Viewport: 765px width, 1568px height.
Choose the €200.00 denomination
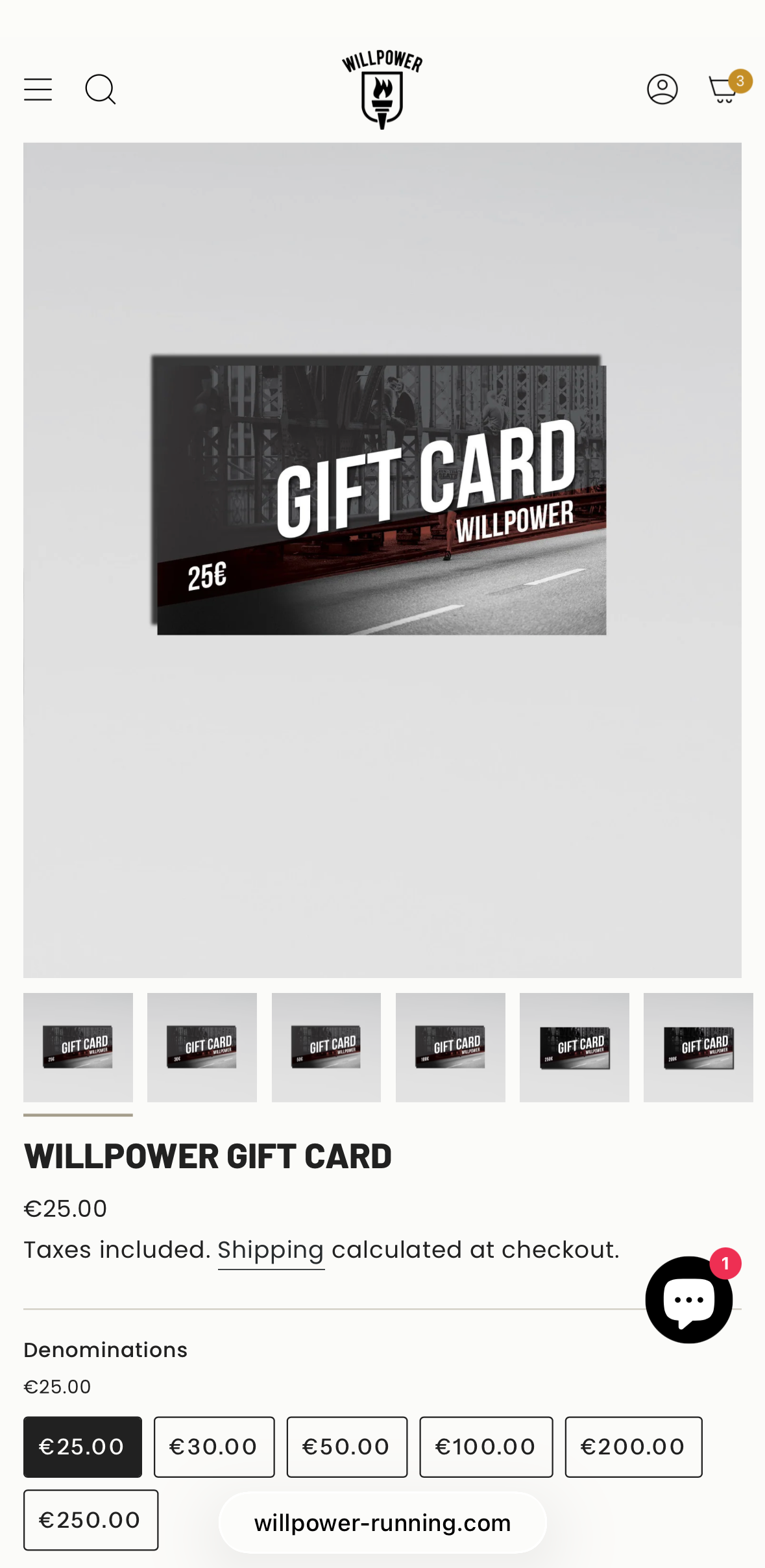click(633, 1447)
